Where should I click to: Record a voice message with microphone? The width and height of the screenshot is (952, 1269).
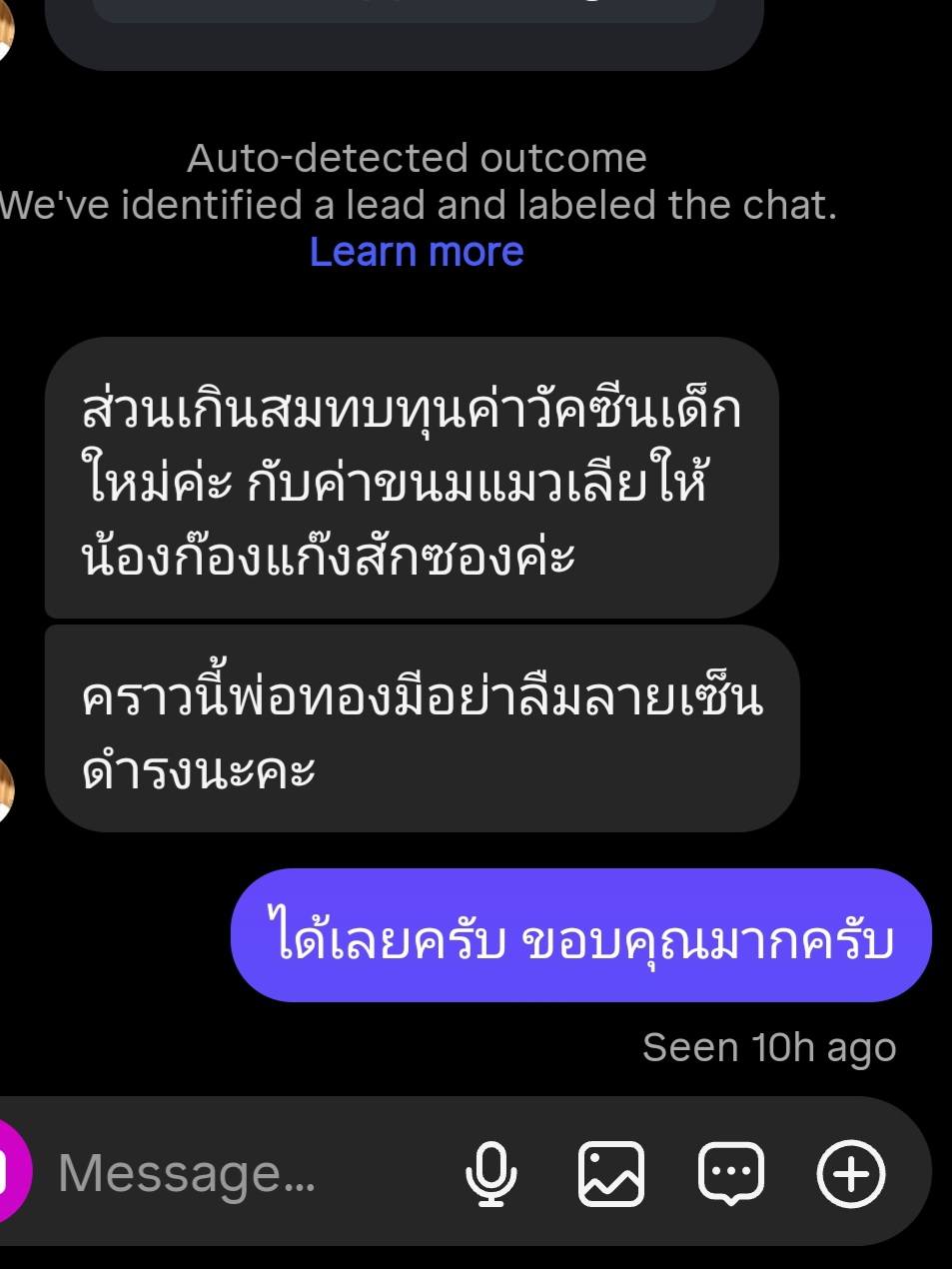[x=491, y=1173]
